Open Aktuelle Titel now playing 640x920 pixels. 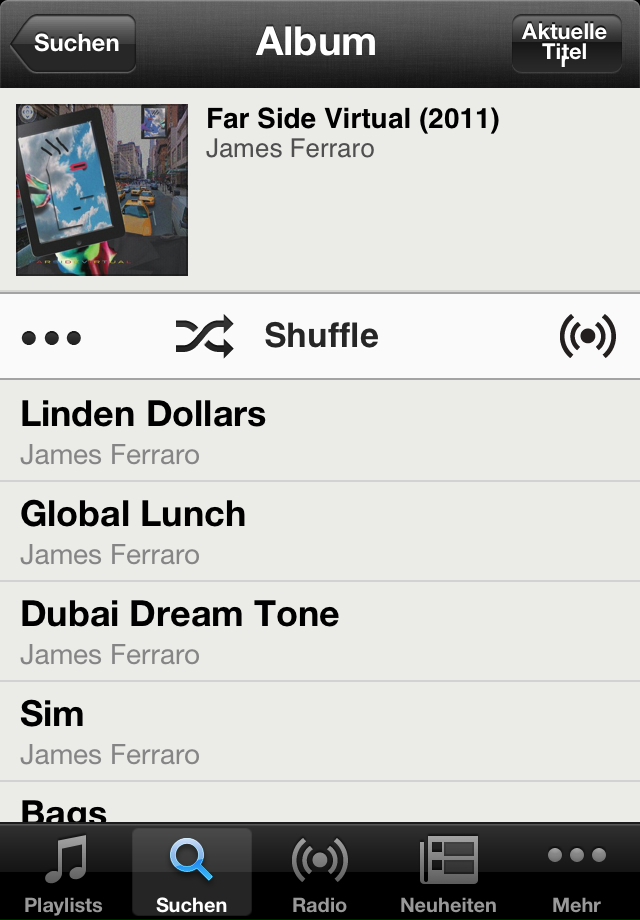click(565, 44)
